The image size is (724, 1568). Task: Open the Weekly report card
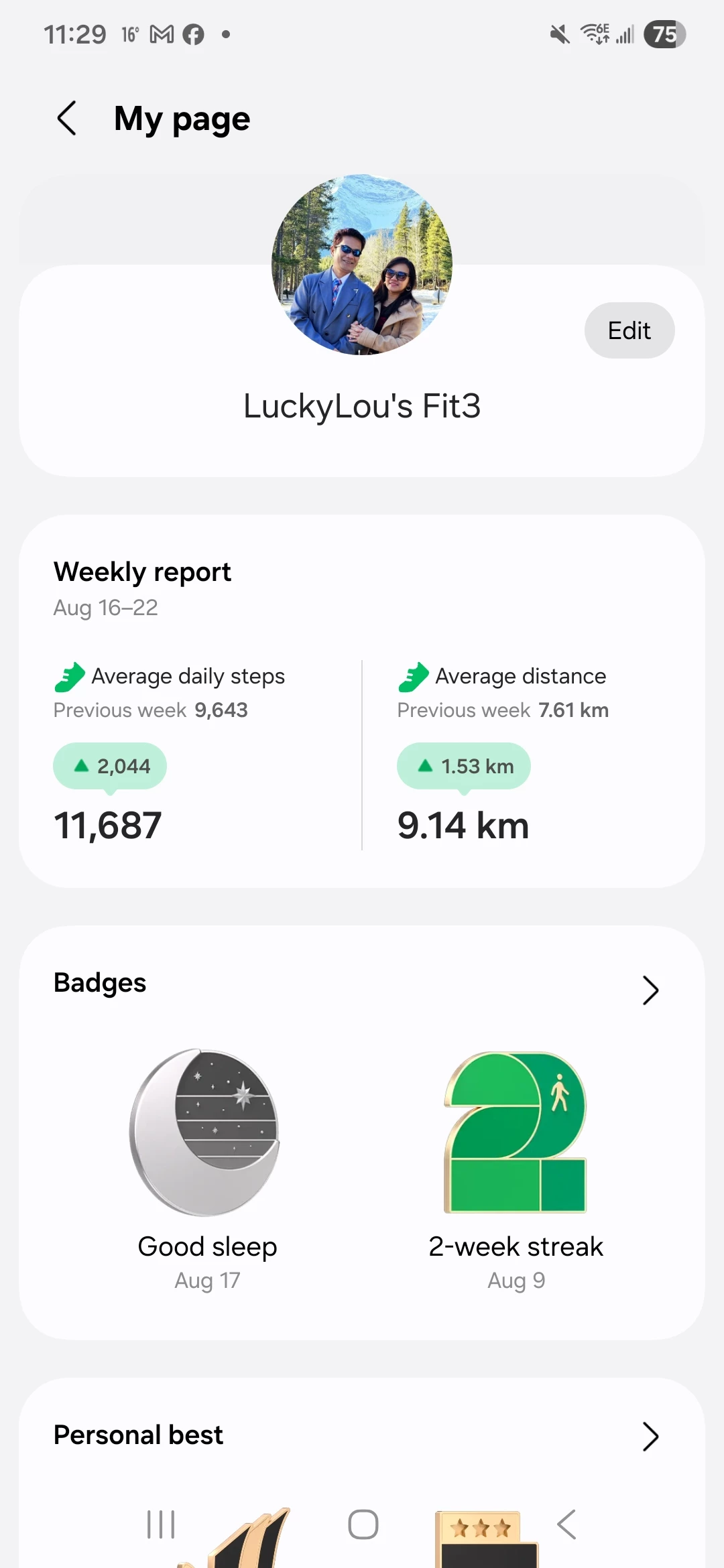click(362, 701)
